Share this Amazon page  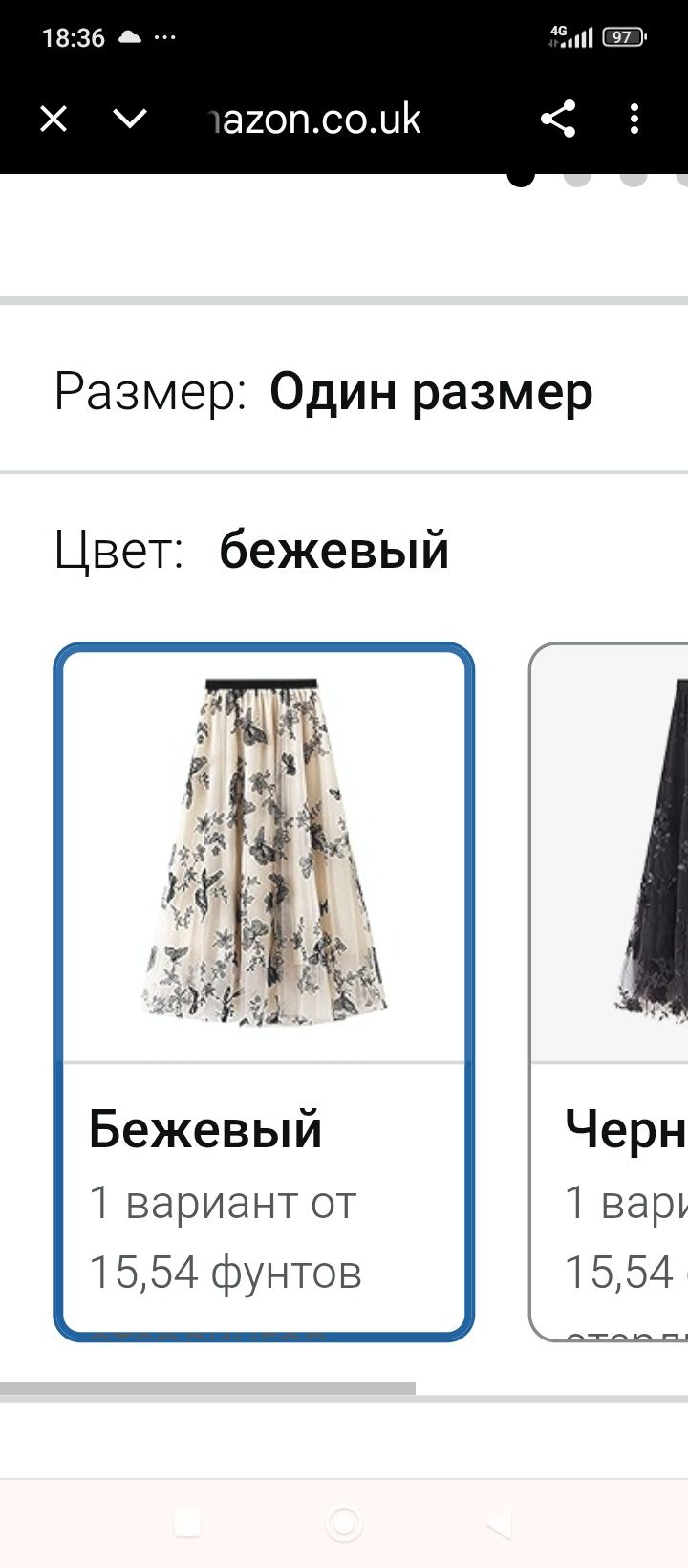click(558, 120)
